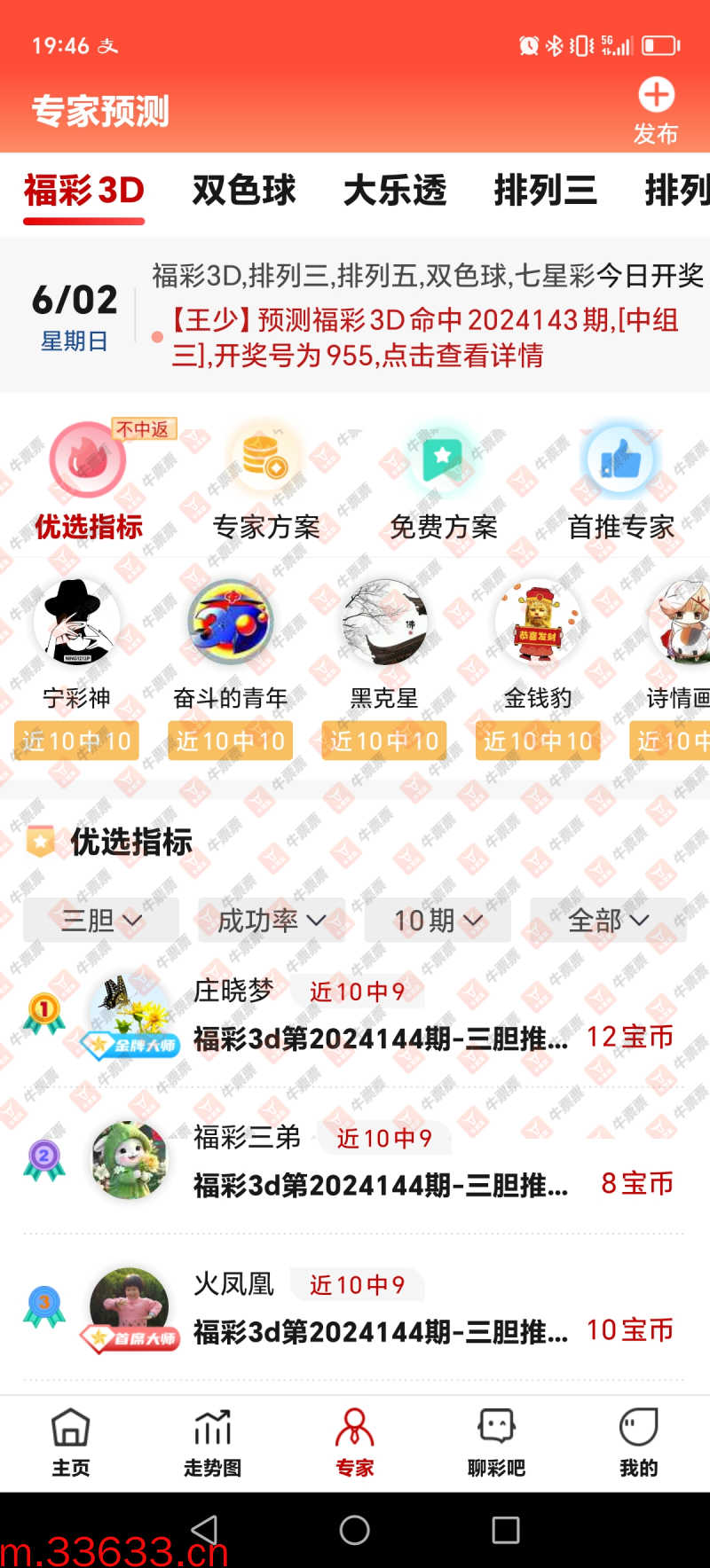Switch to the 双色球 tab
The height and width of the screenshot is (1568, 710).
[244, 190]
